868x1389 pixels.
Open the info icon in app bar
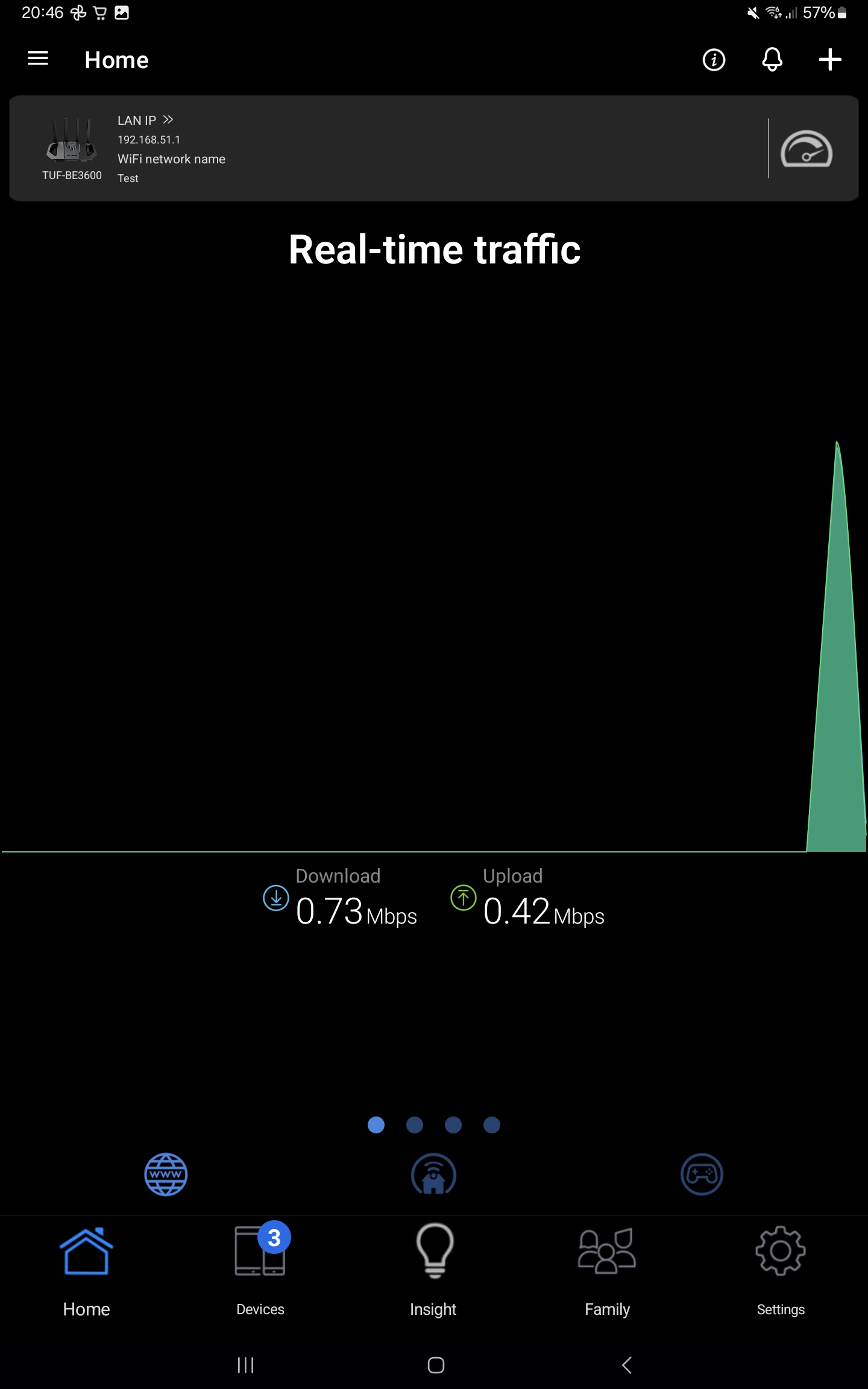(714, 60)
